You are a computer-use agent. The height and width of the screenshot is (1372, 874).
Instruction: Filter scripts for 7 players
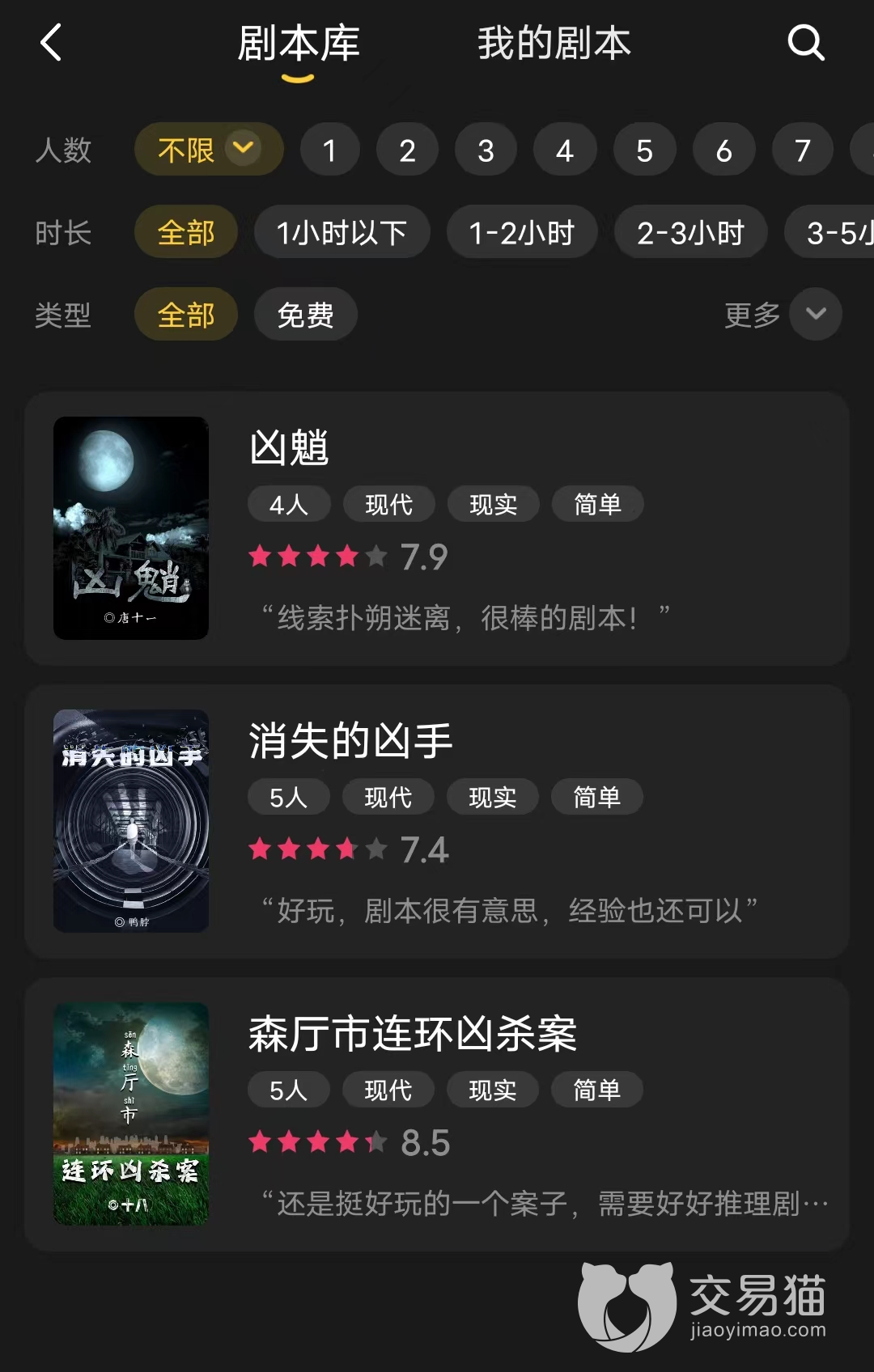[803, 150]
